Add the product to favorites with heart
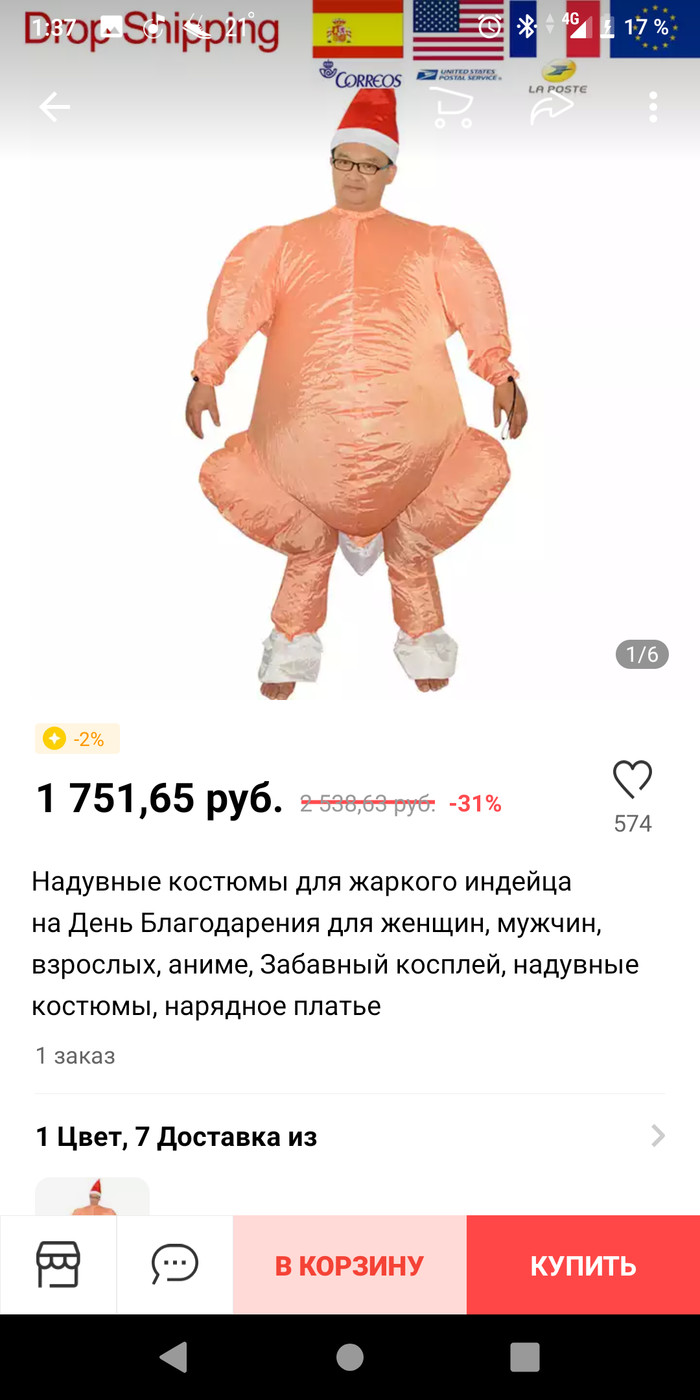 pyautogui.click(x=632, y=780)
